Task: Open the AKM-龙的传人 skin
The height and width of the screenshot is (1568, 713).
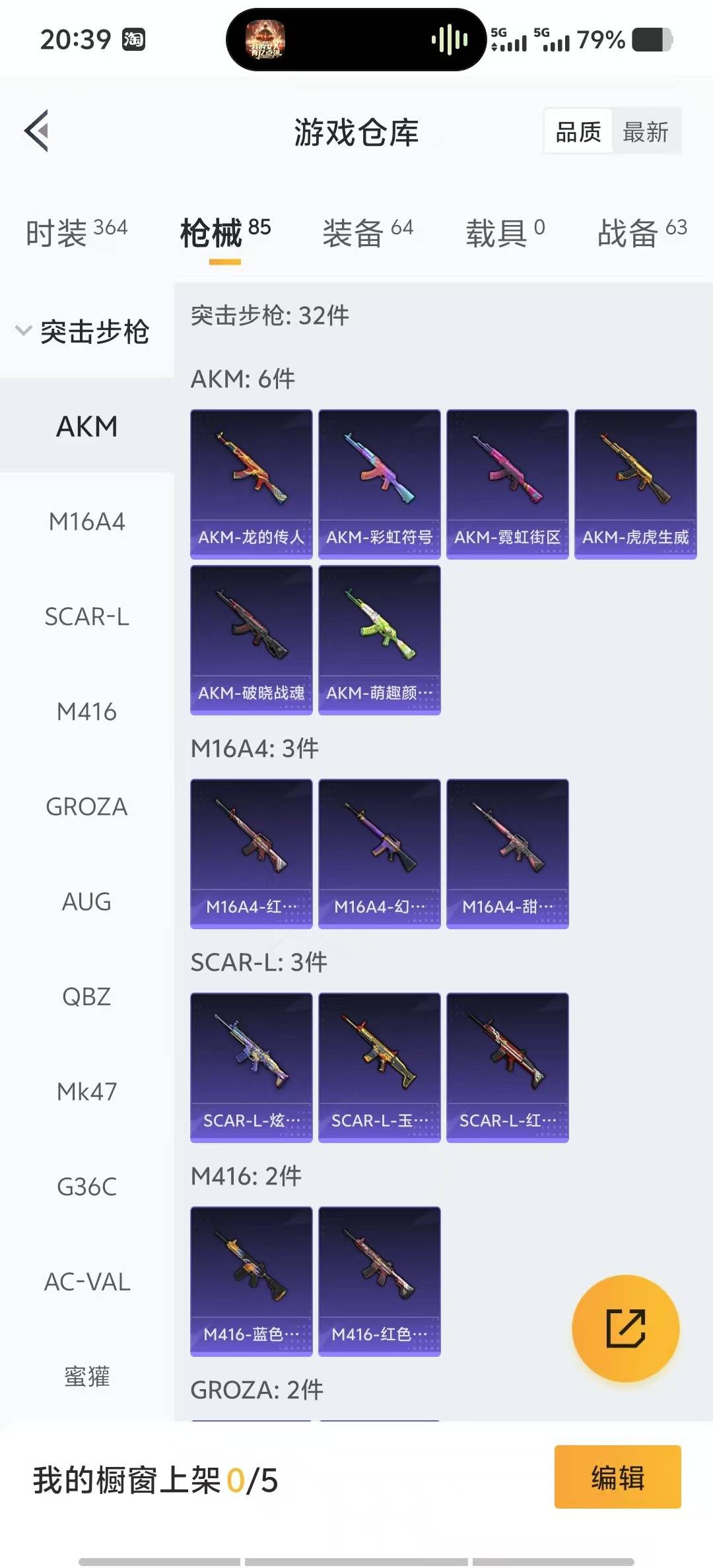Action: [x=251, y=484]
